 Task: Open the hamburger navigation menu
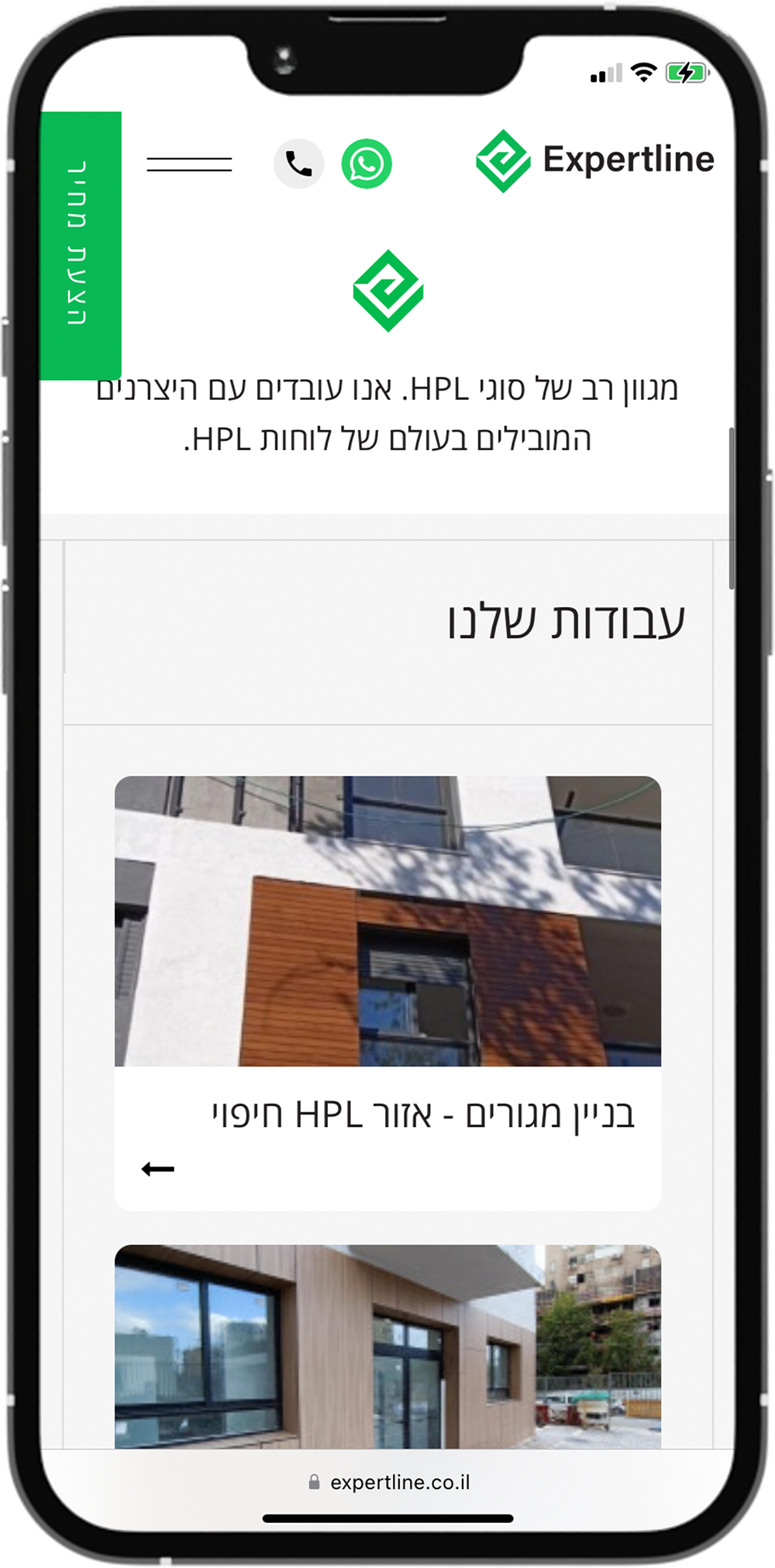(189, 164)
